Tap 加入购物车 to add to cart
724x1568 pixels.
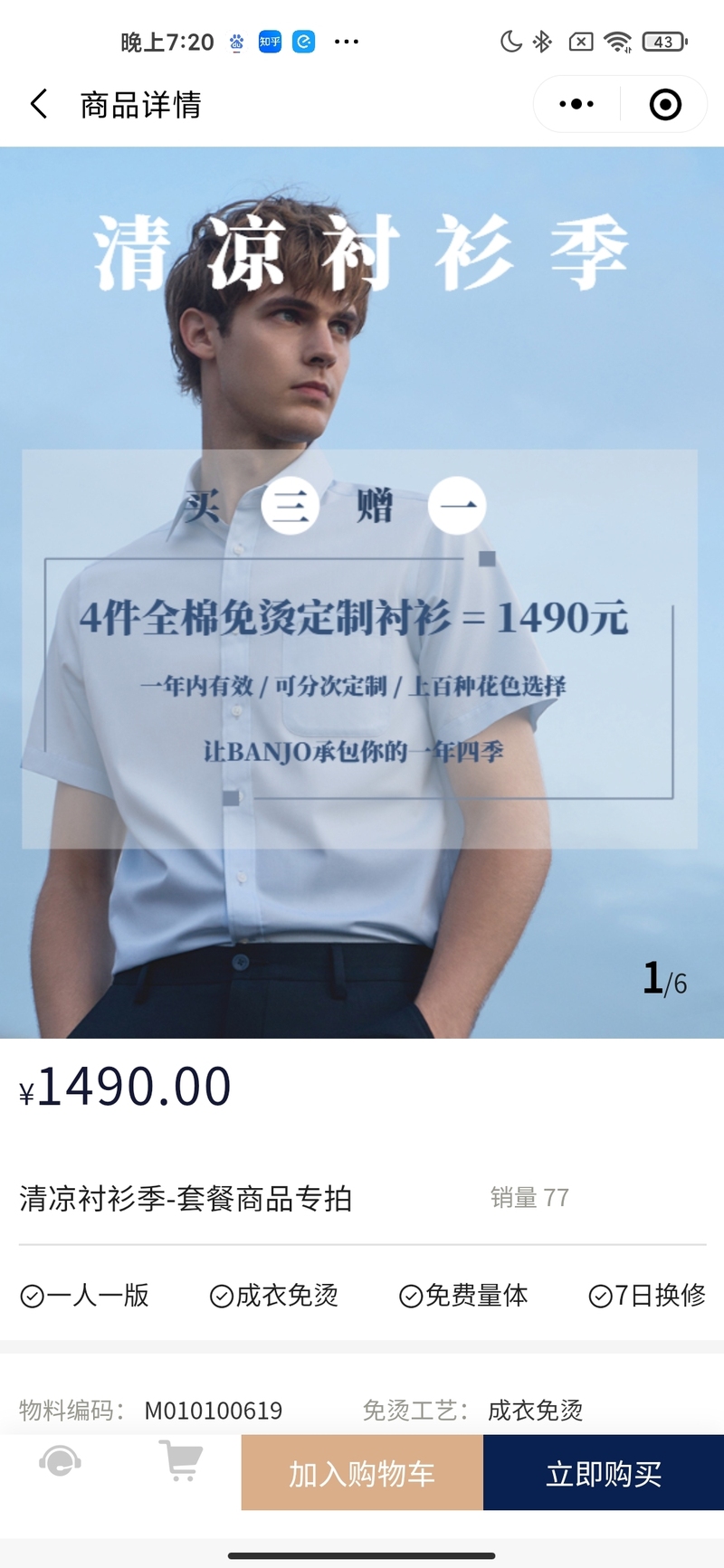pyautogui.click(x=362, y=1473)
